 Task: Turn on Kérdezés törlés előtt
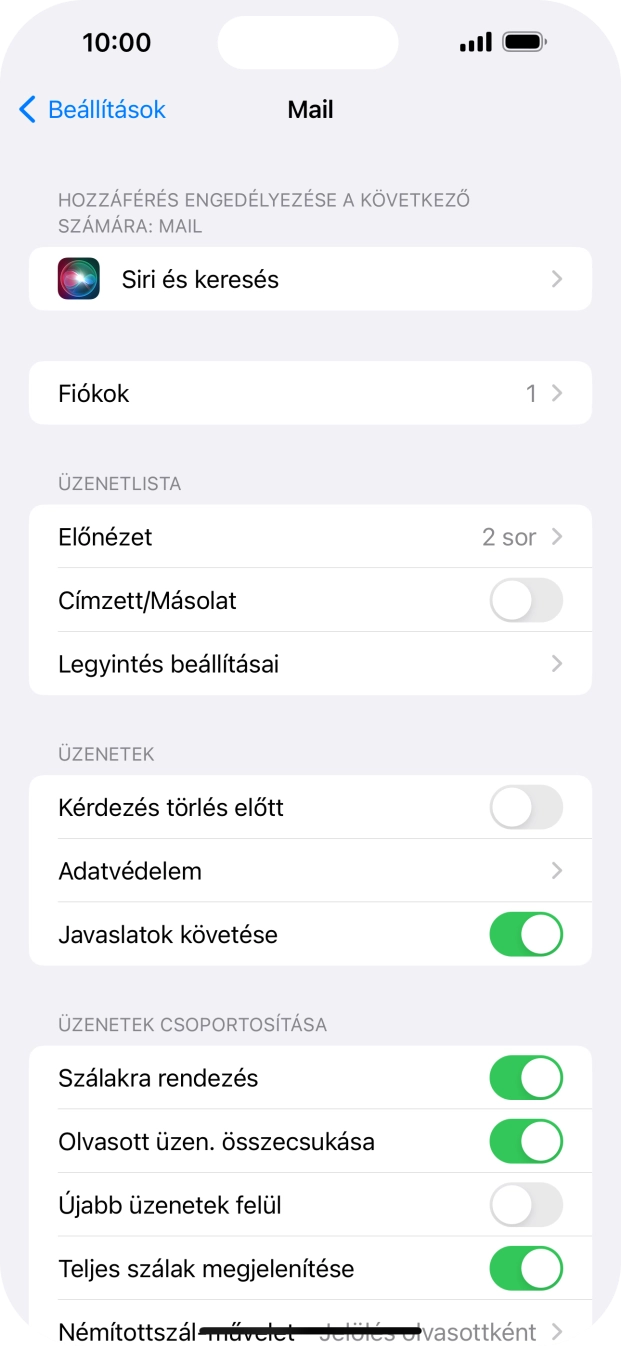tap(525, 807)
